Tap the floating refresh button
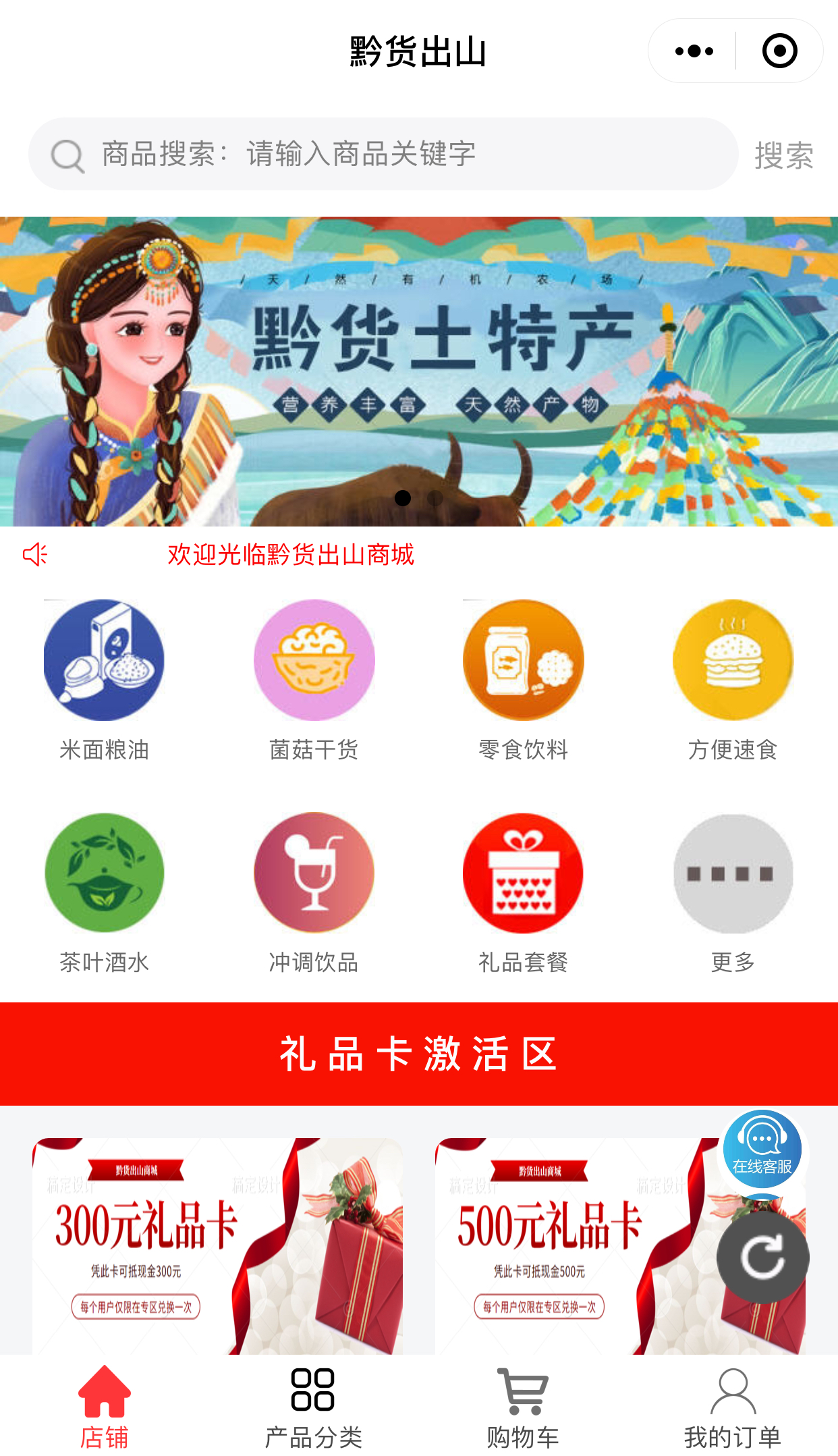 point(762,1257)
